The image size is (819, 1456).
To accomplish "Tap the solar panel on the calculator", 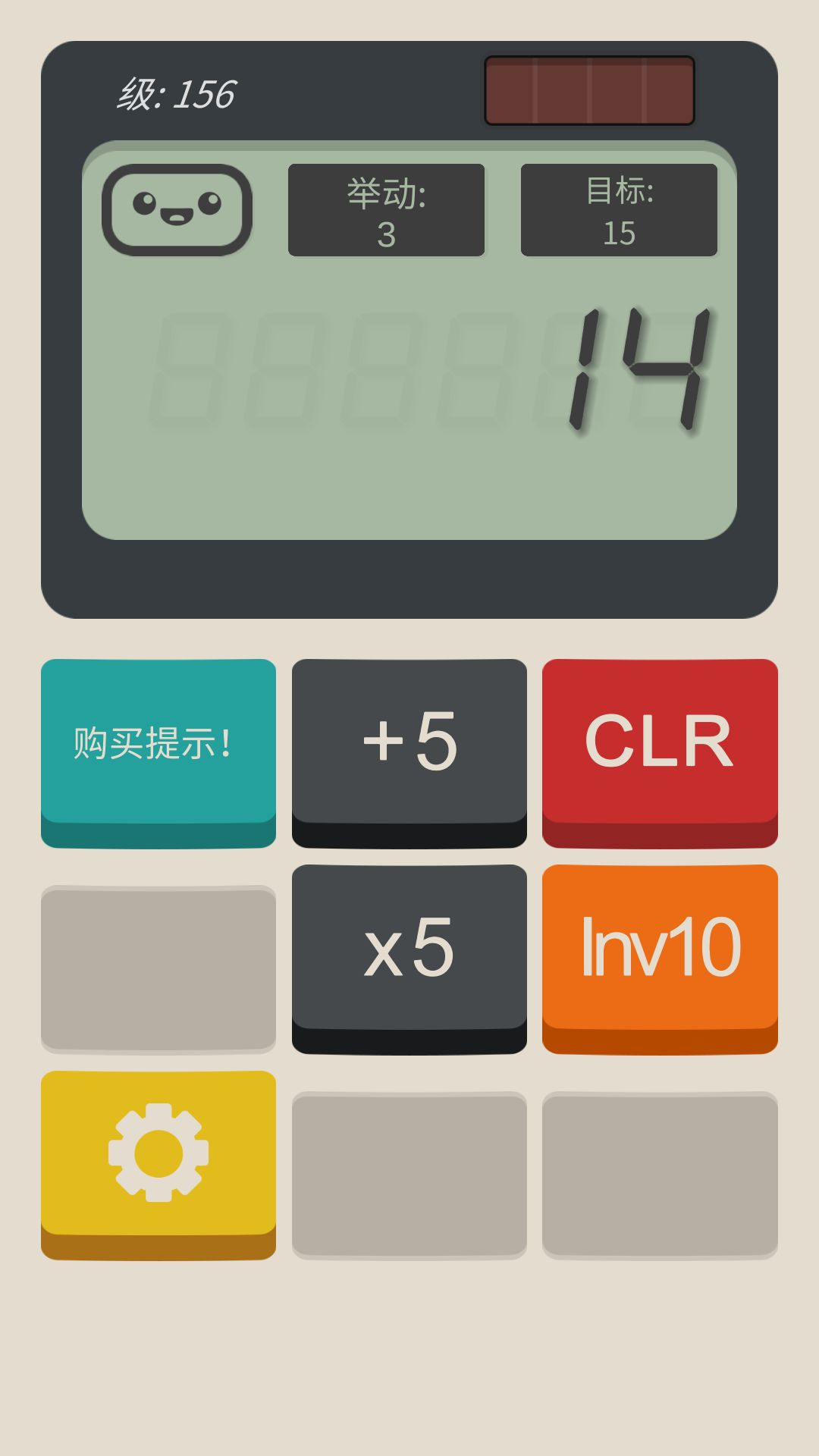I will click(x=590, y=91).
